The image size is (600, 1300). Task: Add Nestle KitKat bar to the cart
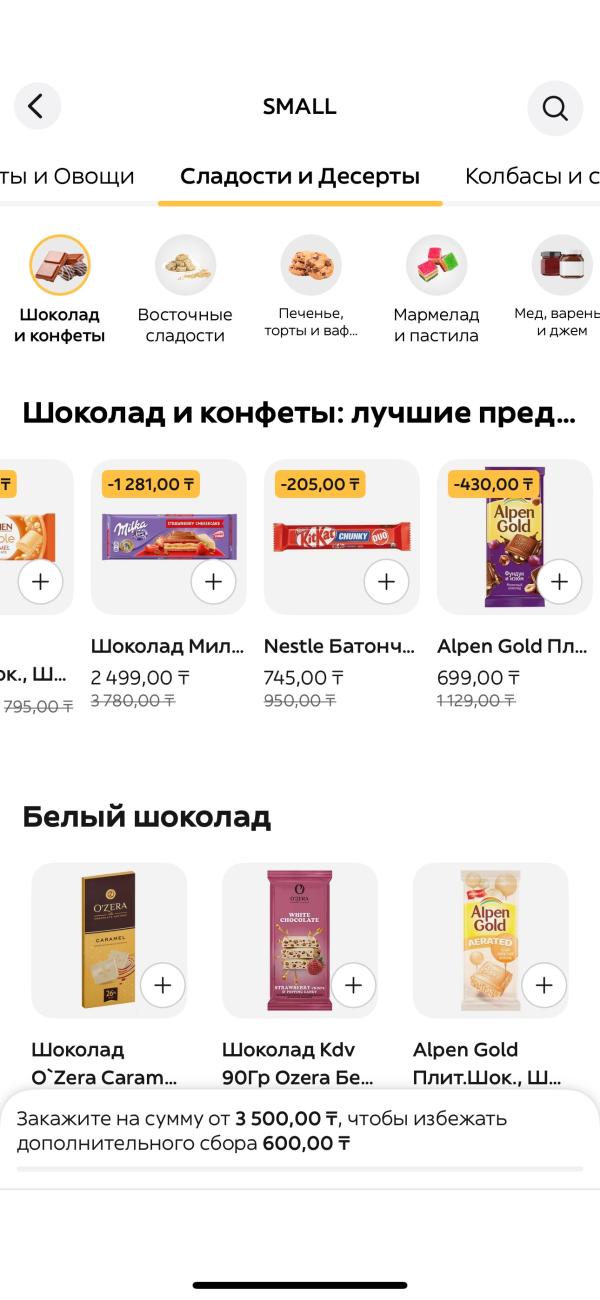point(386,582)
